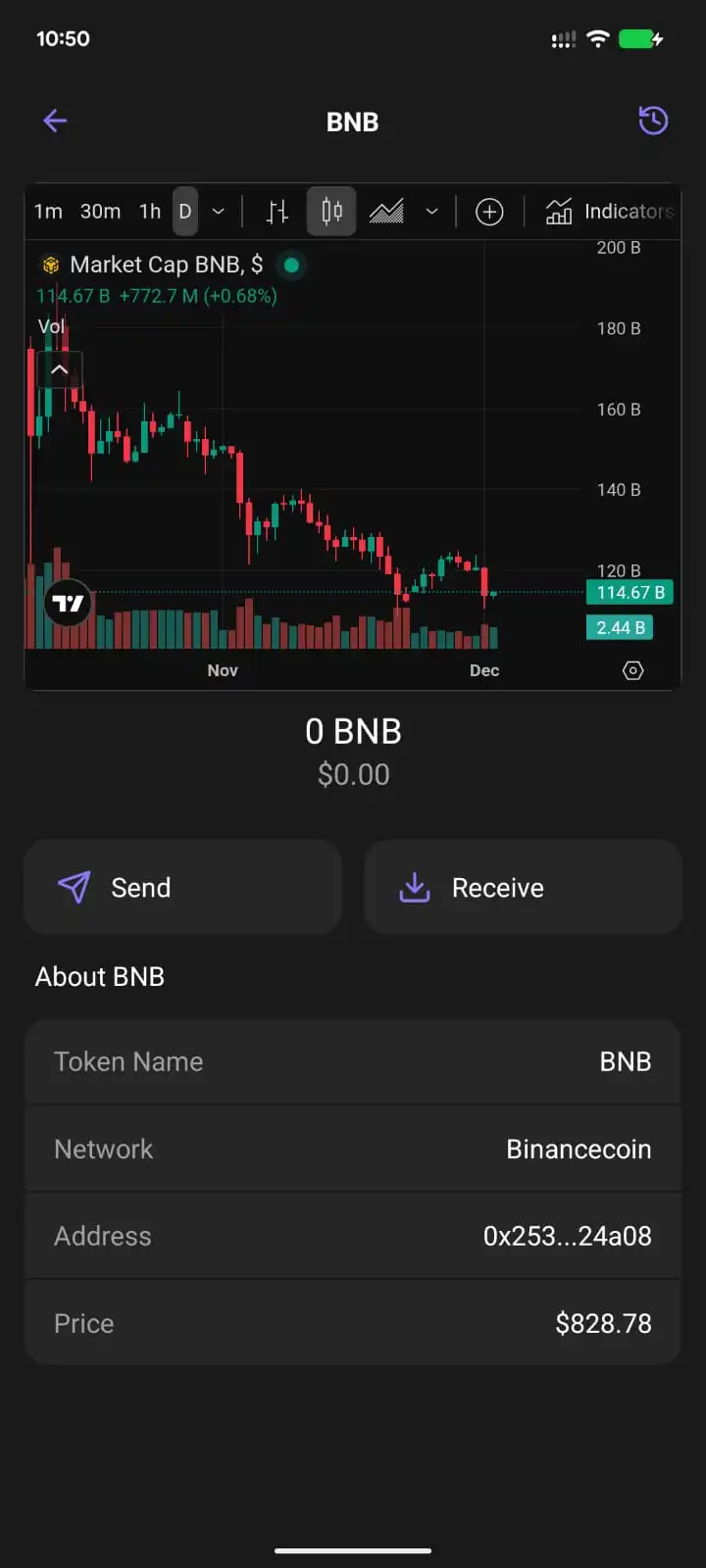Add a symbol to compare

point(489,212)
